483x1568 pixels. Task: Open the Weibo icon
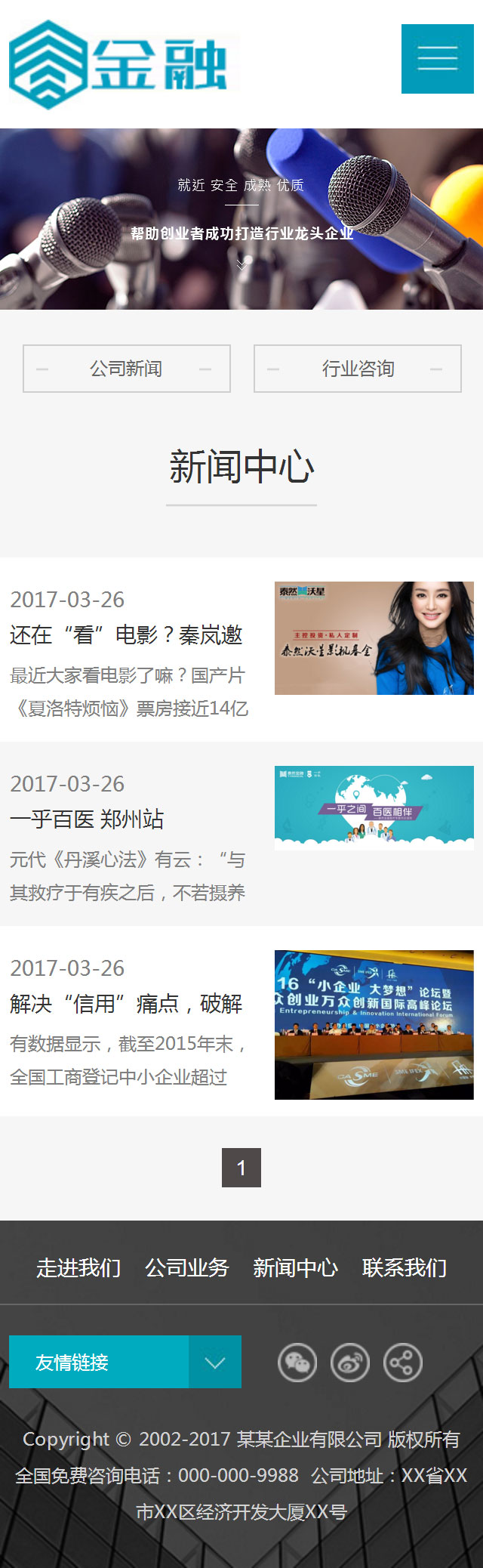pos(350,1363)
